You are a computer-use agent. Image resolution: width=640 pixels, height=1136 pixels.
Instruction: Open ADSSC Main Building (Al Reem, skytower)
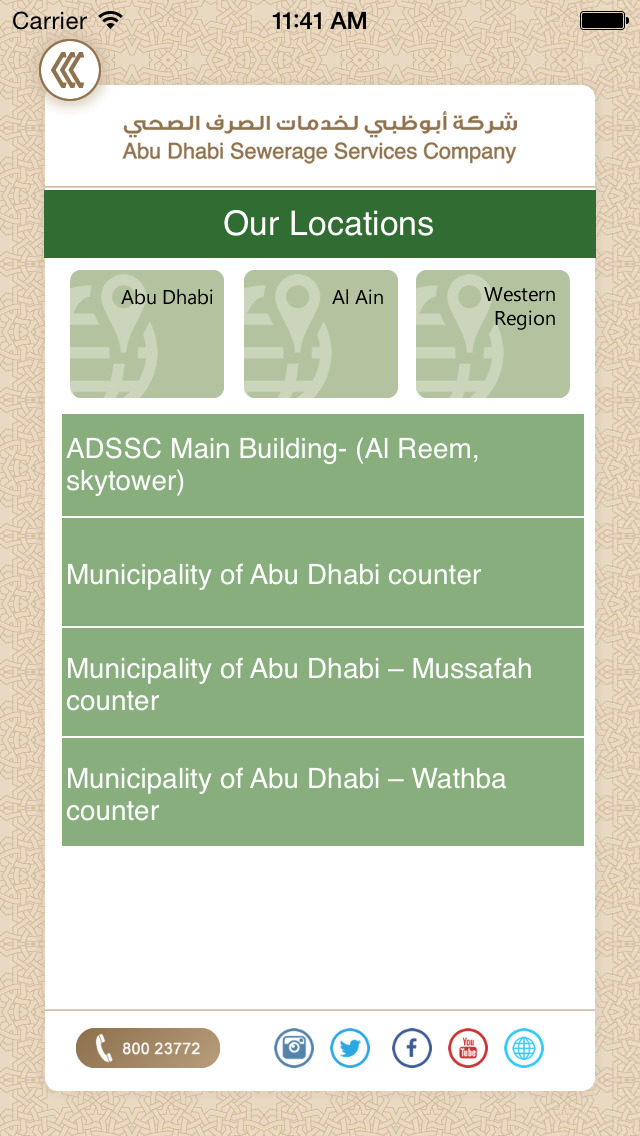(323, 465)
